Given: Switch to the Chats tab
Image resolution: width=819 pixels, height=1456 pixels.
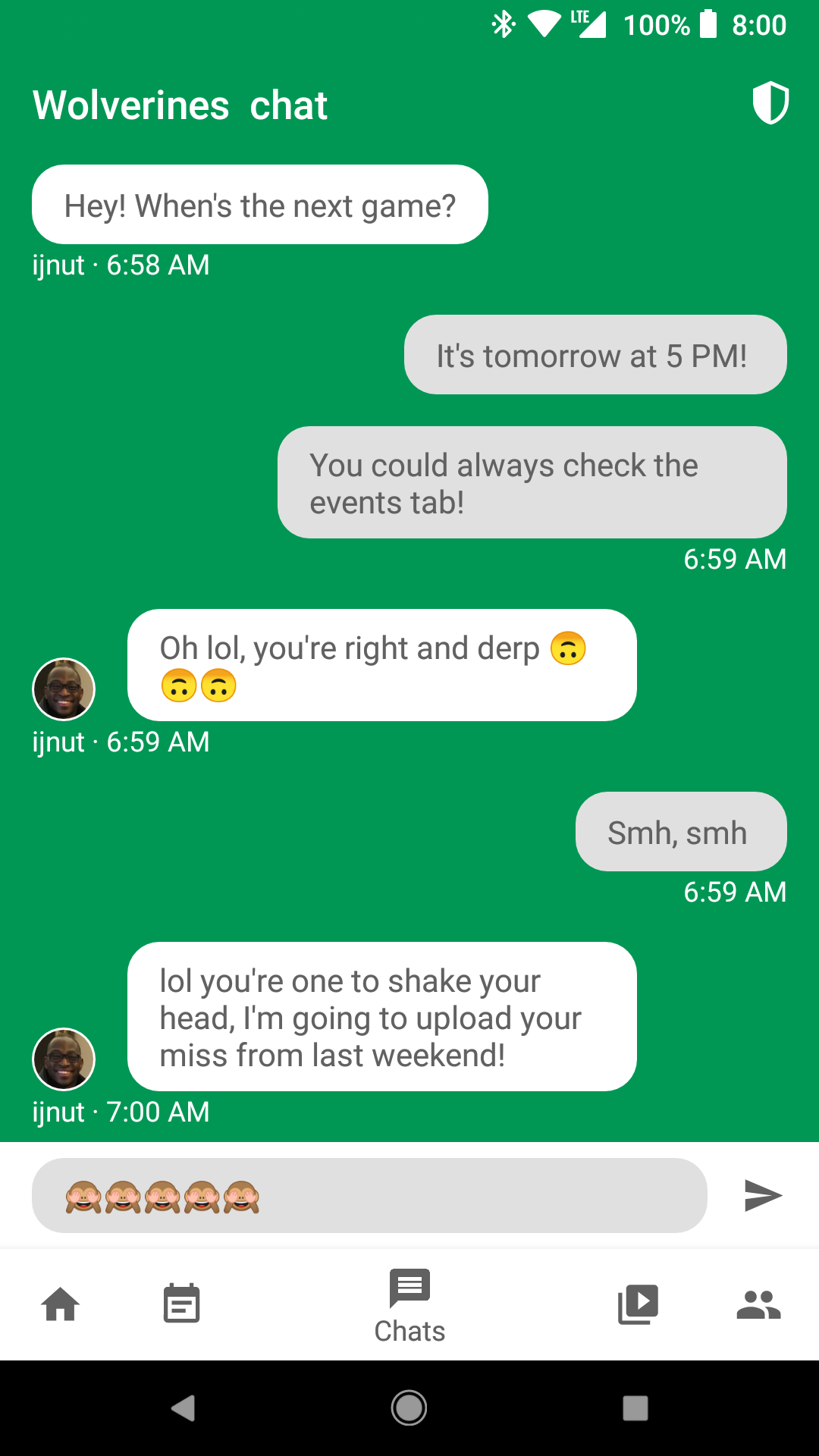Looking at the screenshot, I should coord(409,1304).
